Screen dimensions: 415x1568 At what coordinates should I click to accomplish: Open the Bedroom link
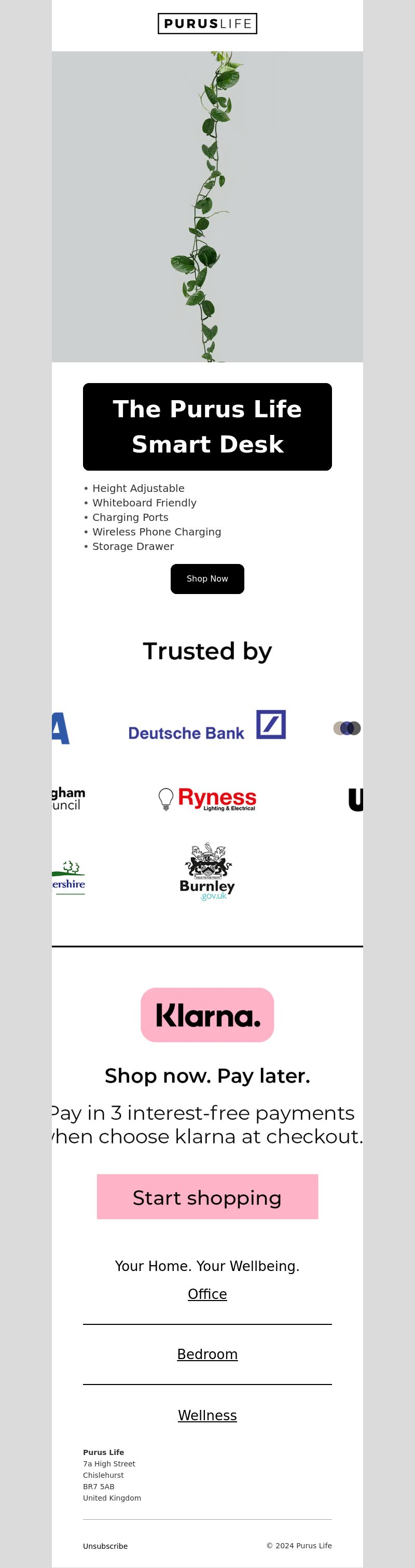click(207, 1354)
